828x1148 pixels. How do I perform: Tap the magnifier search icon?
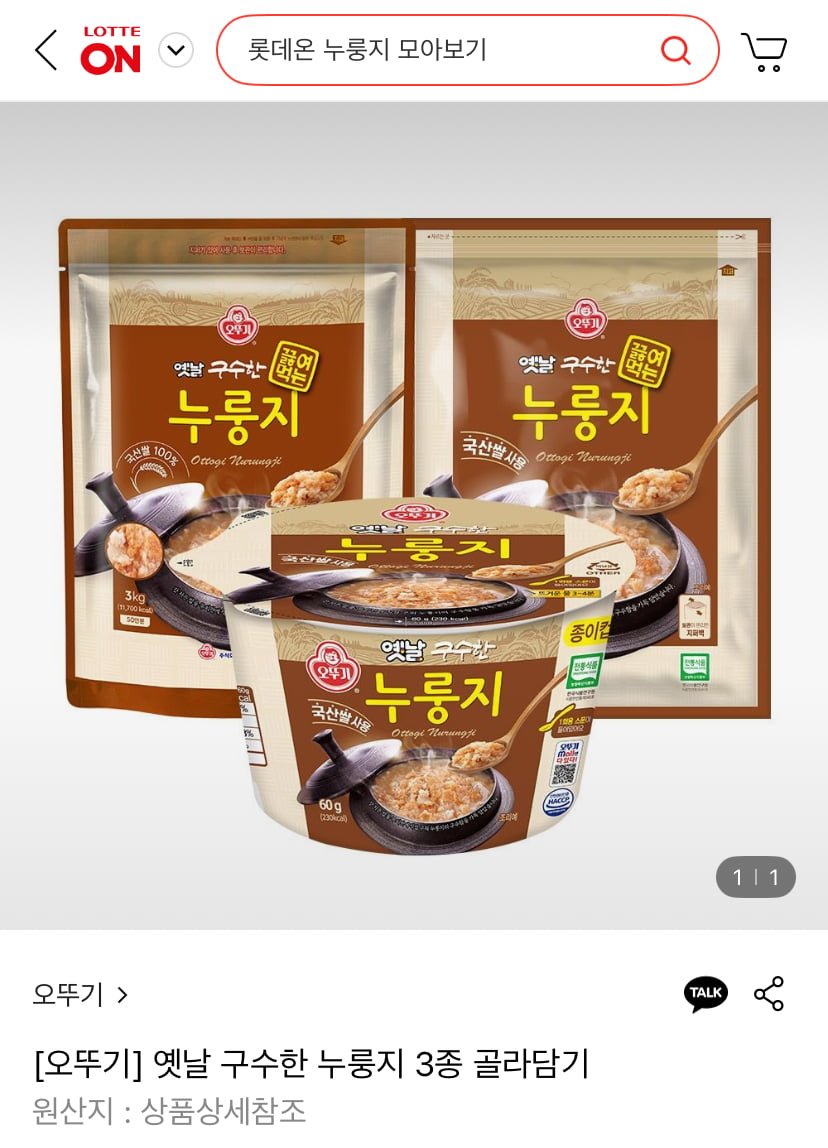(676, 50)
